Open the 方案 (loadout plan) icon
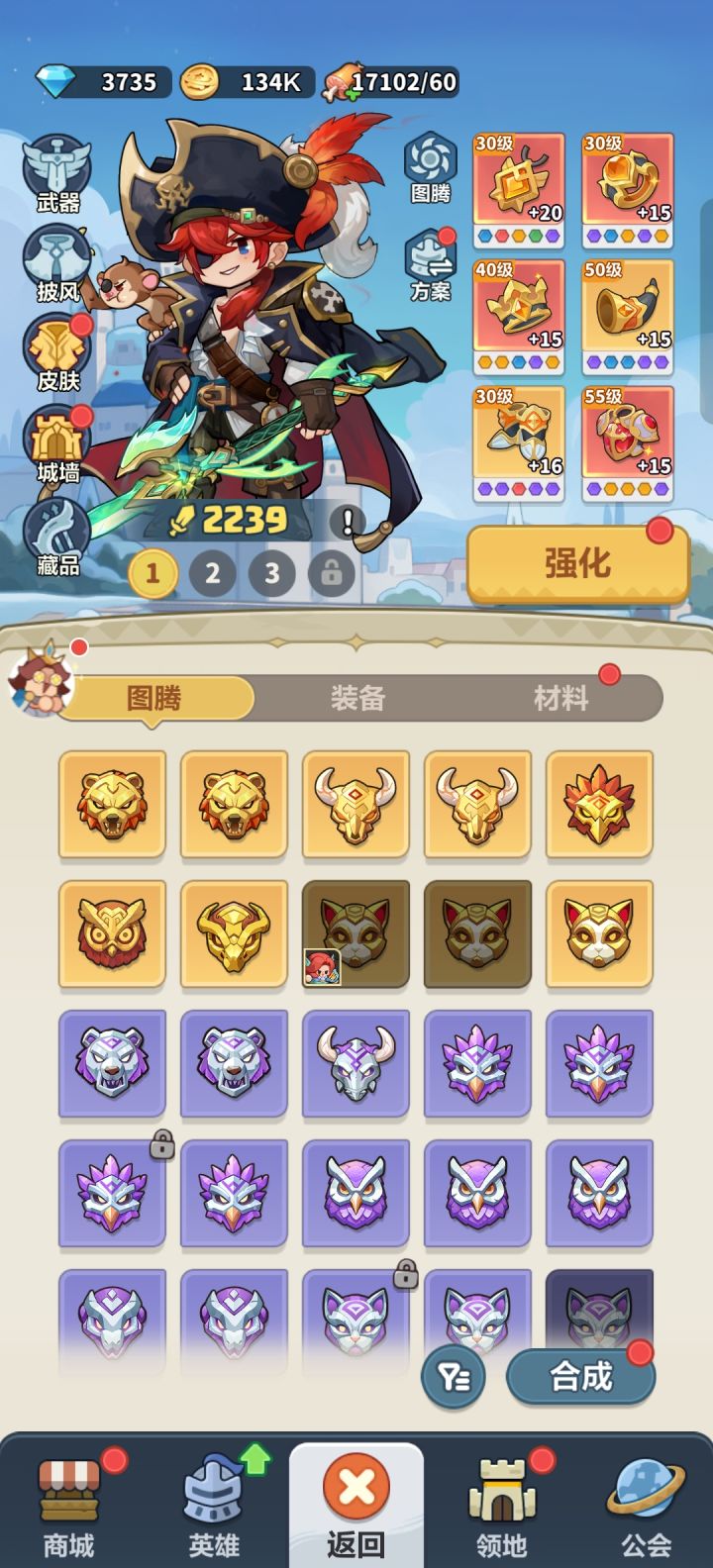This screenshot has height=1568, width=713. [x=431, y=257]
